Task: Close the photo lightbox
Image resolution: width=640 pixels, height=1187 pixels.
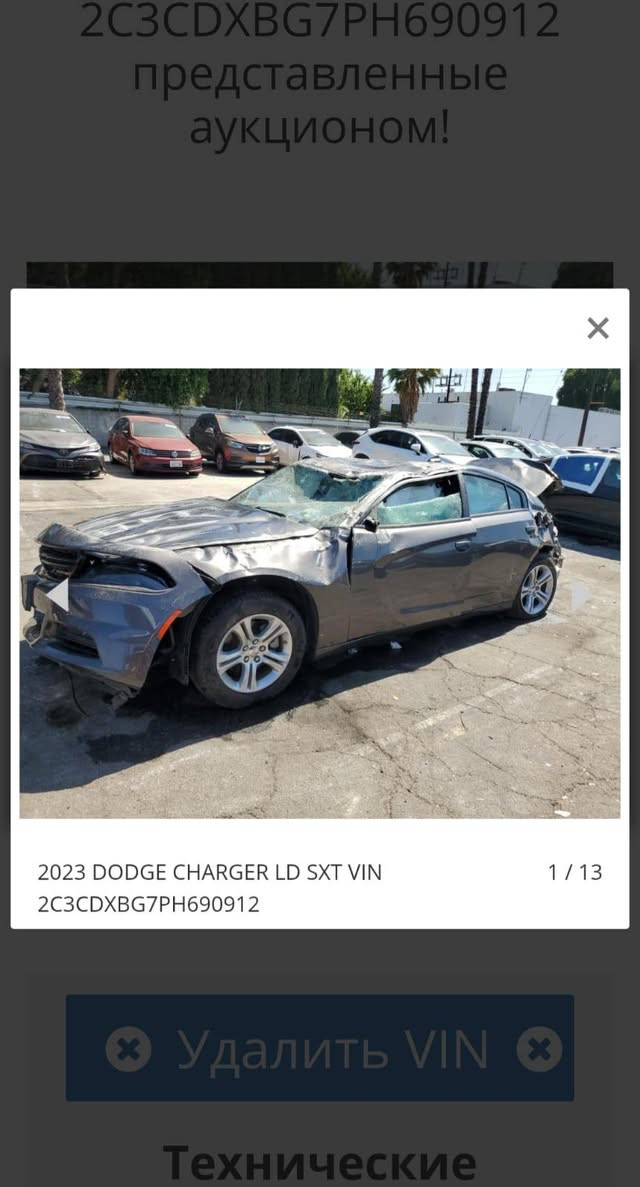Action: click(x=598, y=328)
